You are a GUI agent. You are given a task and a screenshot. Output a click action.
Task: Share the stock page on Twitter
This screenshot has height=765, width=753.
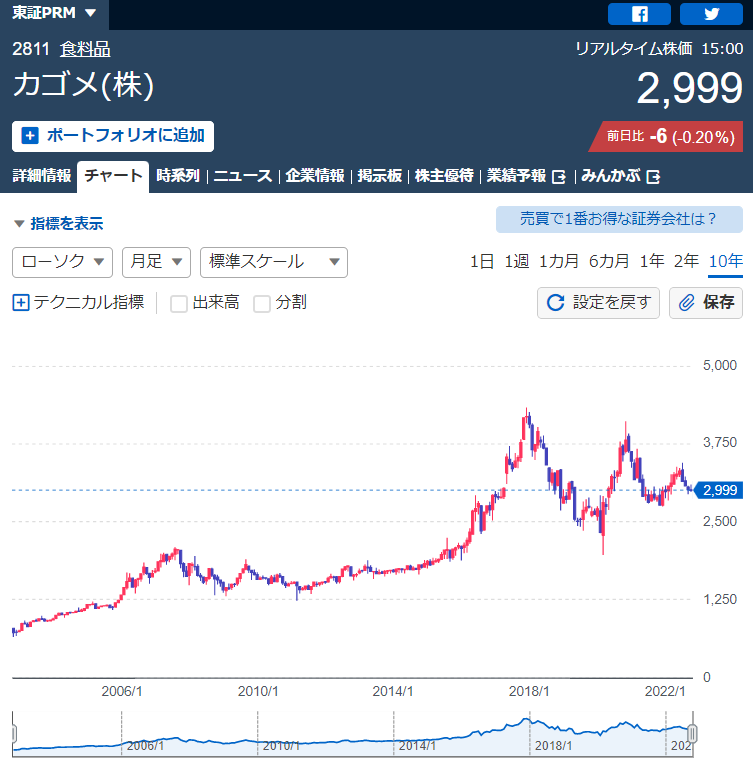710,14
